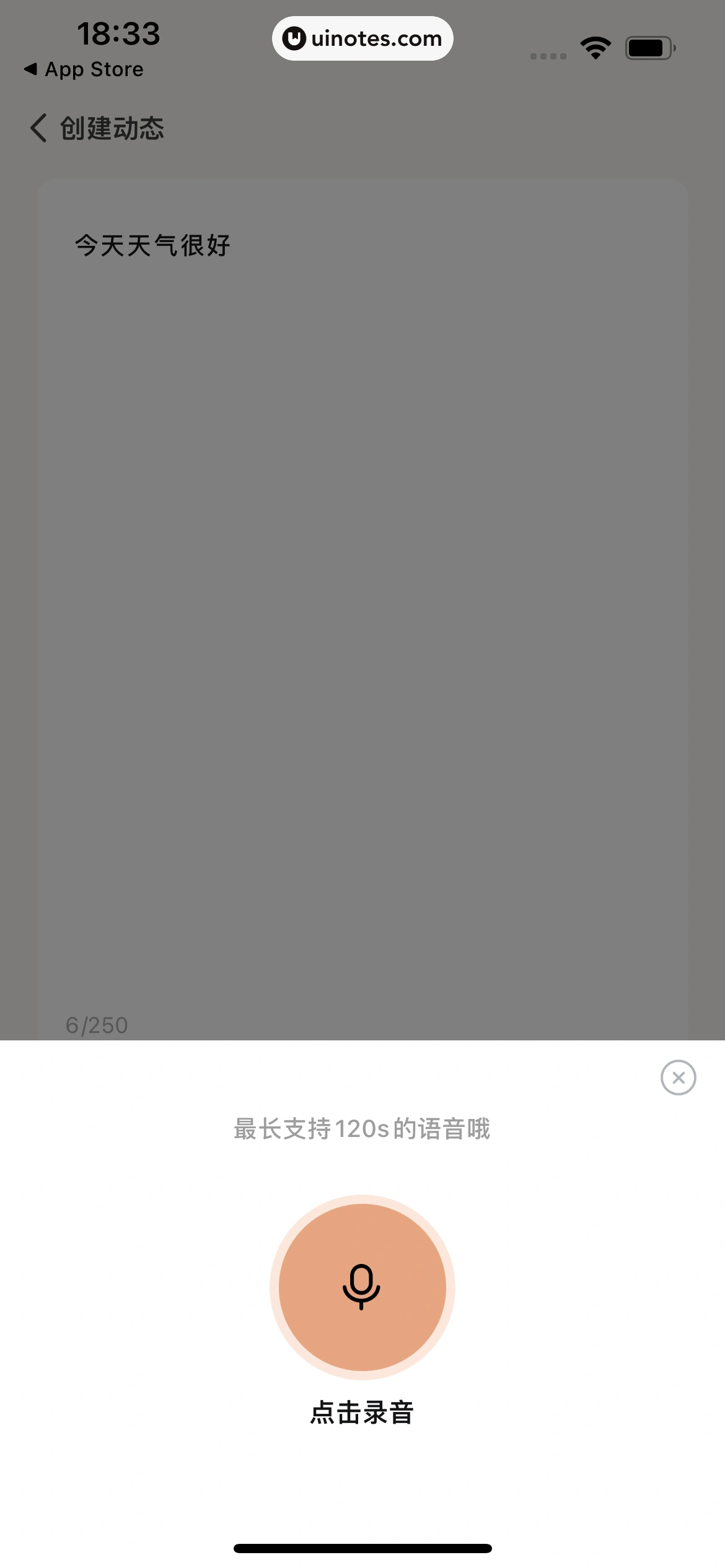Tap the hint 最长支持120s的语音哦
This screenshot has height=1568, width=725.
click(362, 1128)
